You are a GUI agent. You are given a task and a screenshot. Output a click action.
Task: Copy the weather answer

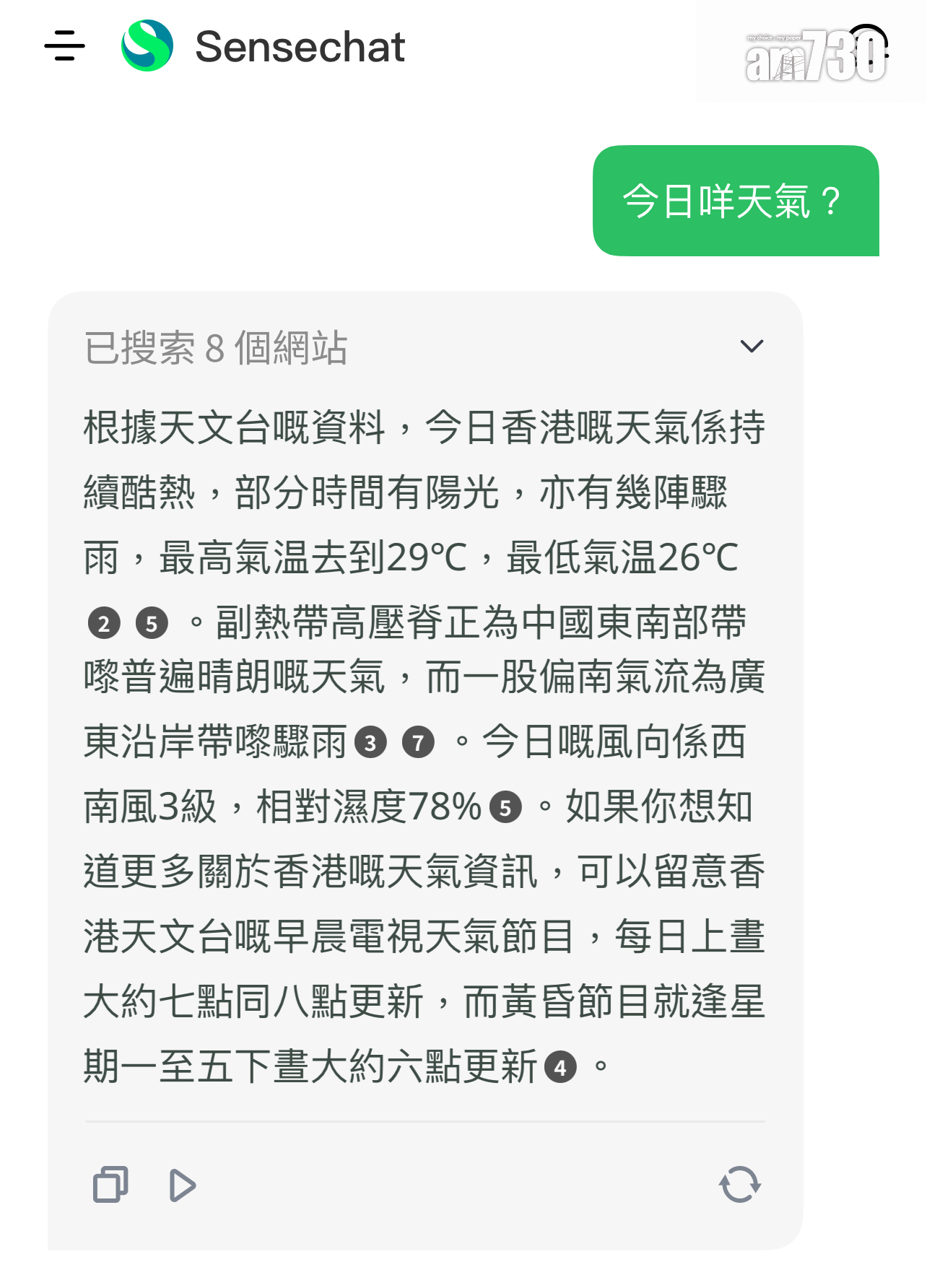point(110,1185)
